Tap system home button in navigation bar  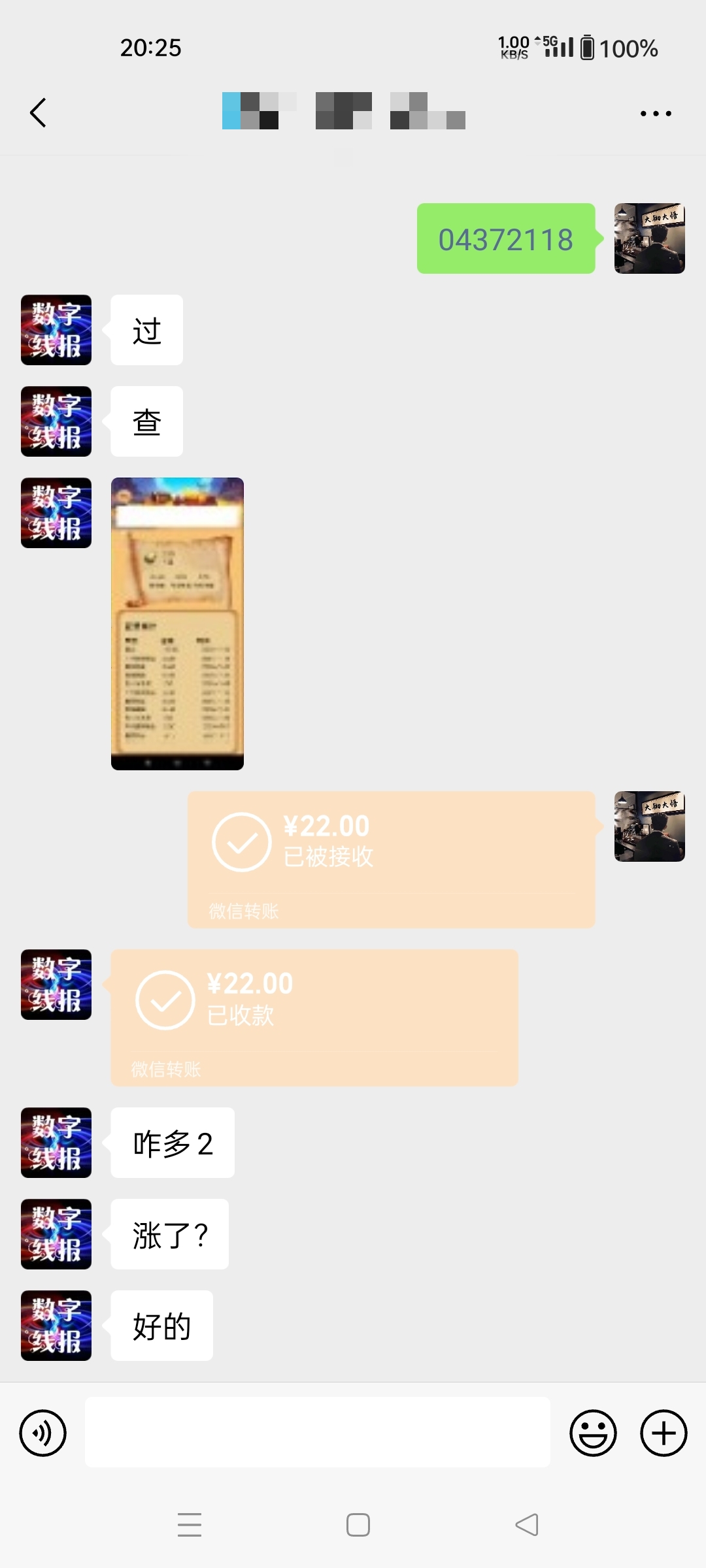(358, 1525)
